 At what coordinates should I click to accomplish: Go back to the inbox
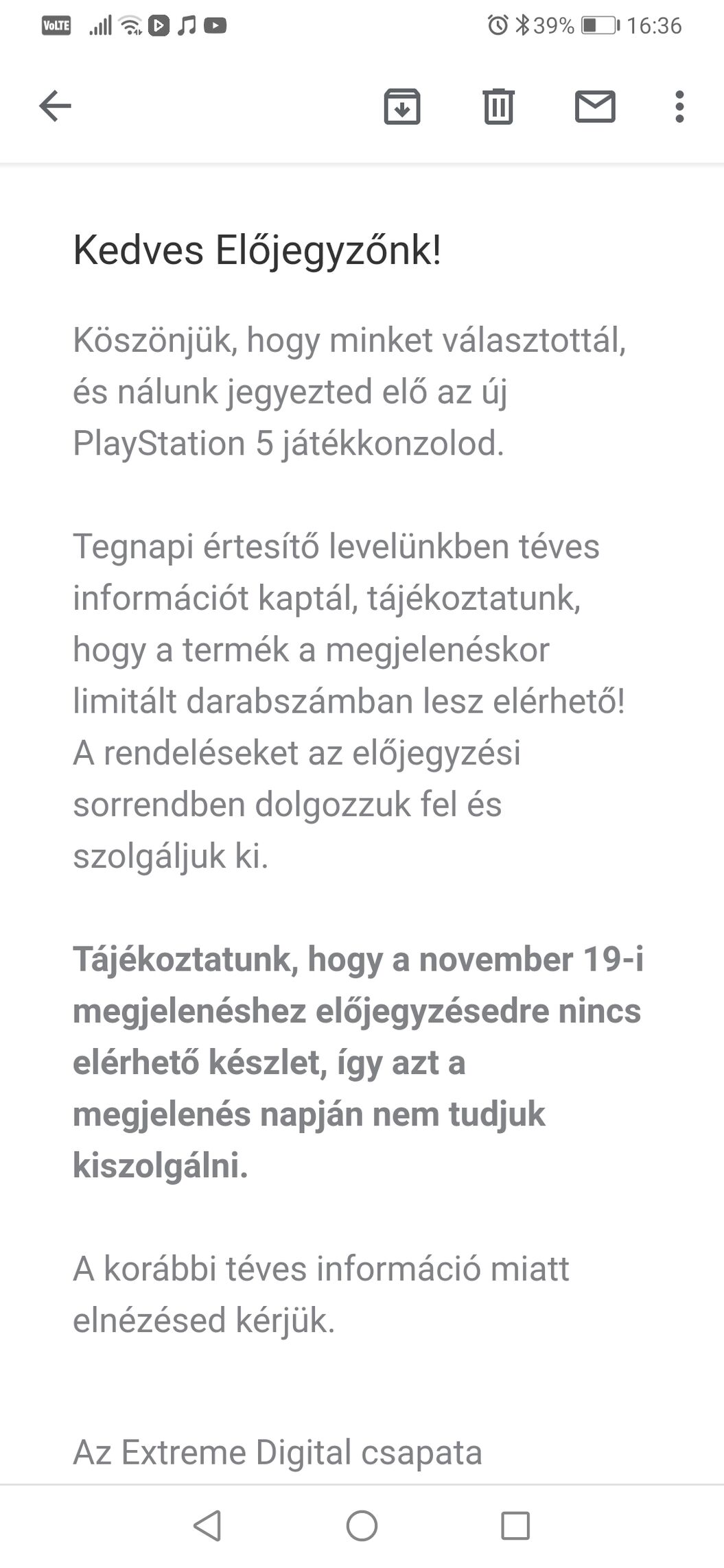click(x=55, y=106)
